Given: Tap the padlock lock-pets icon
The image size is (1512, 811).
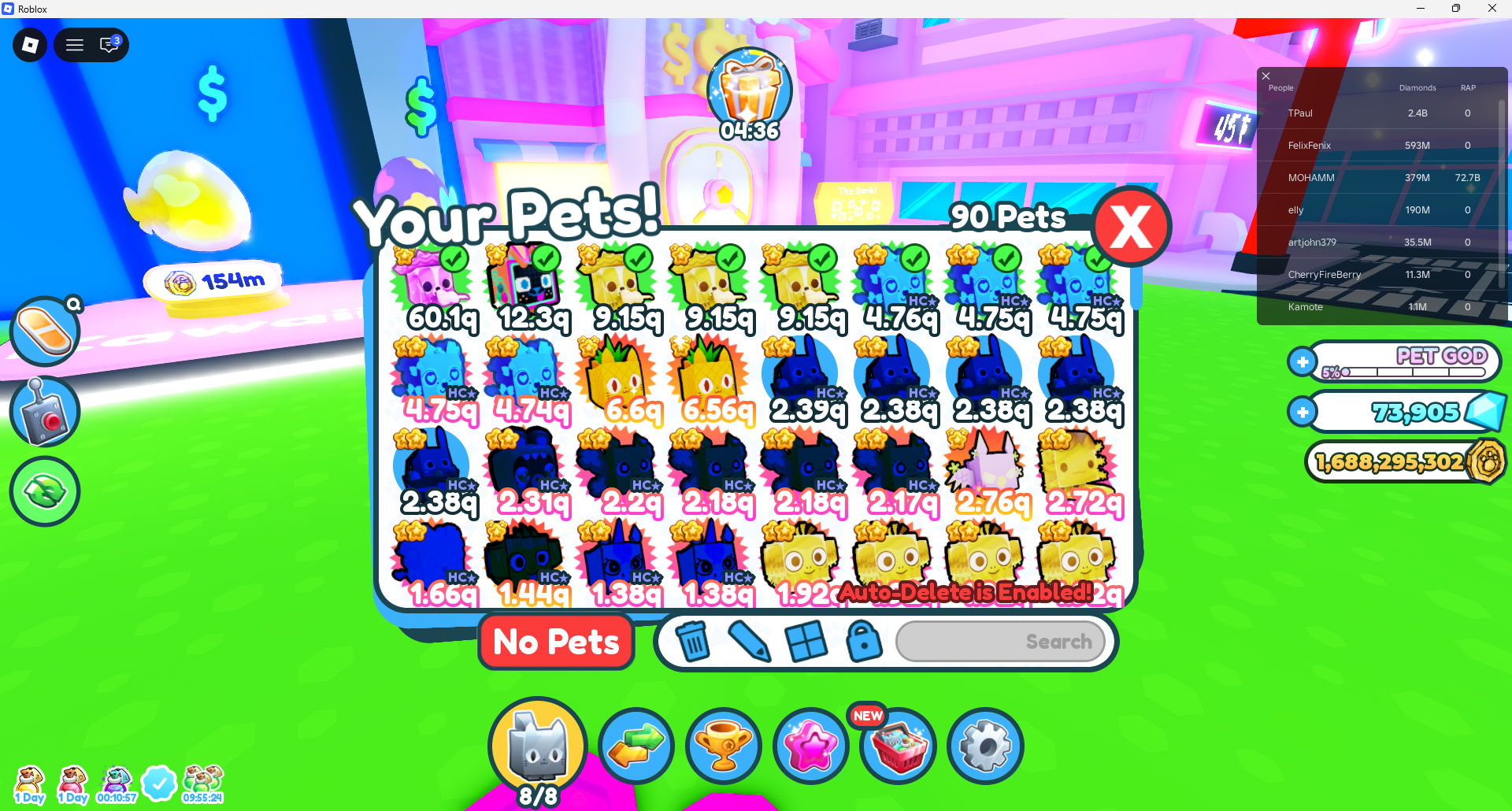Looking at the screenshot, I should pos(864,640).
